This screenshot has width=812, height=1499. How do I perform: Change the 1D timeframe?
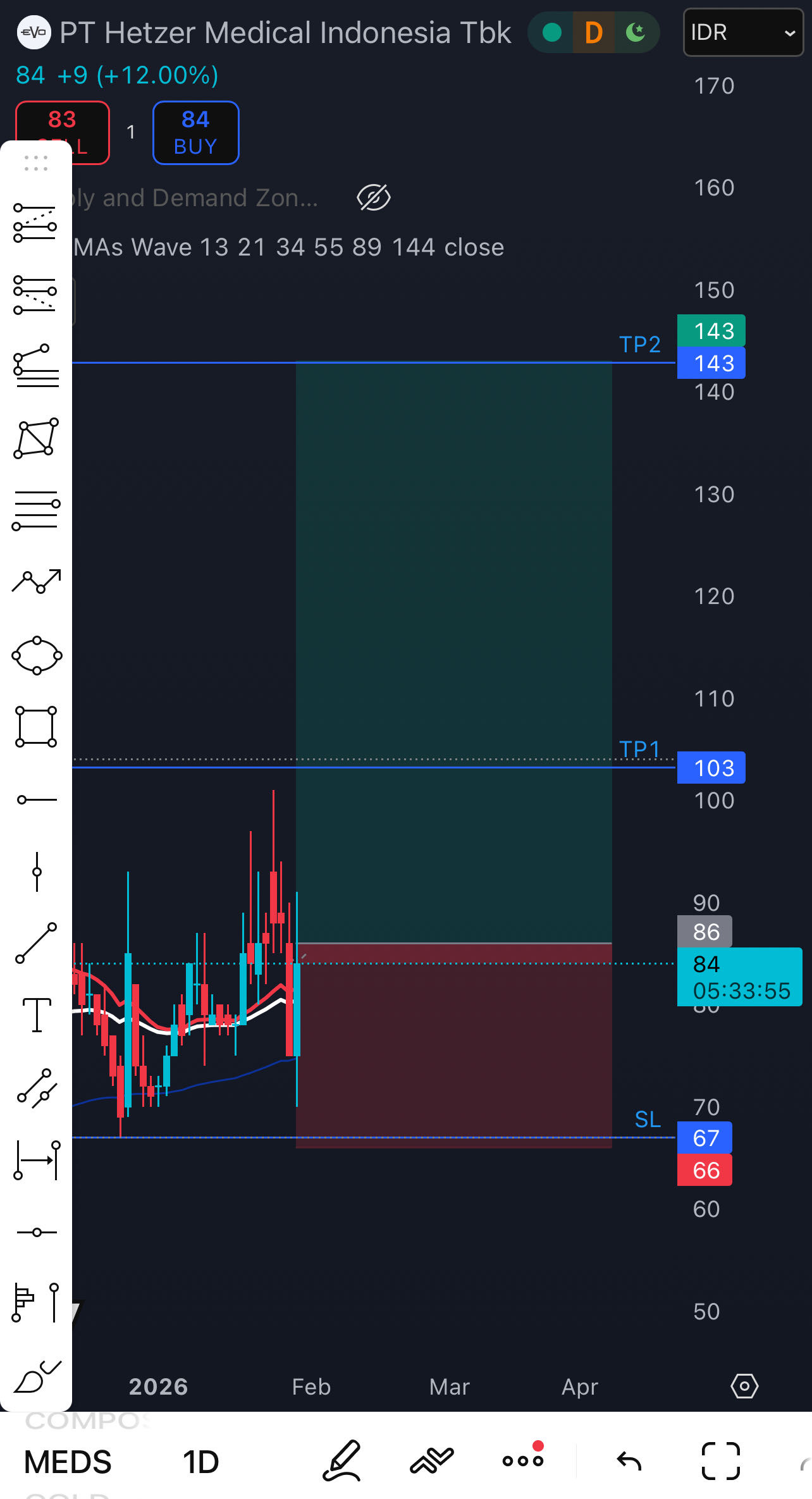point(200,1462)
